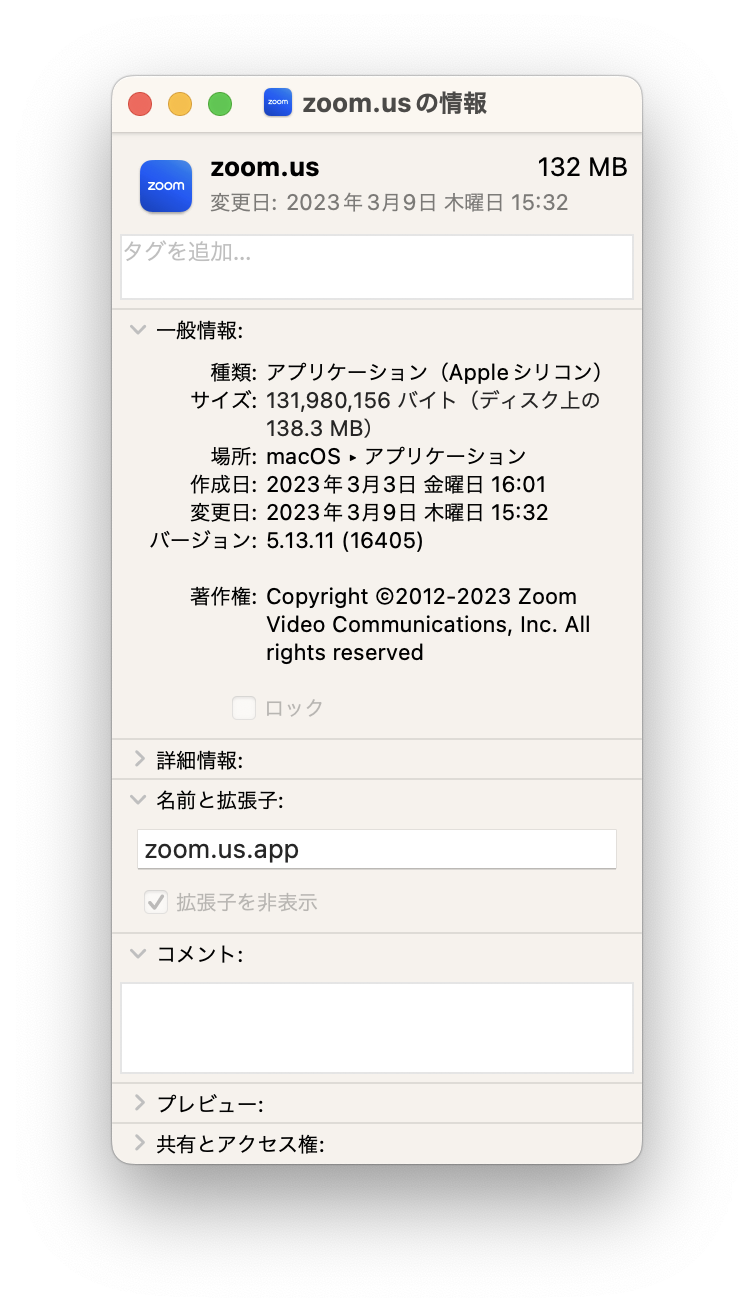The height and width of the screenshot is (1312, 754).
Task: Click the zoom.us.app name field
Action: [x=377, y=849]
